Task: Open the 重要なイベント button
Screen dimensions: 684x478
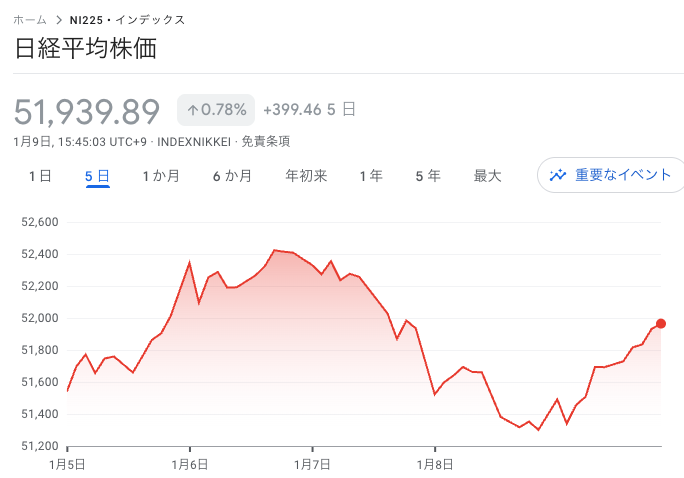Action: (x=611, y=175)
